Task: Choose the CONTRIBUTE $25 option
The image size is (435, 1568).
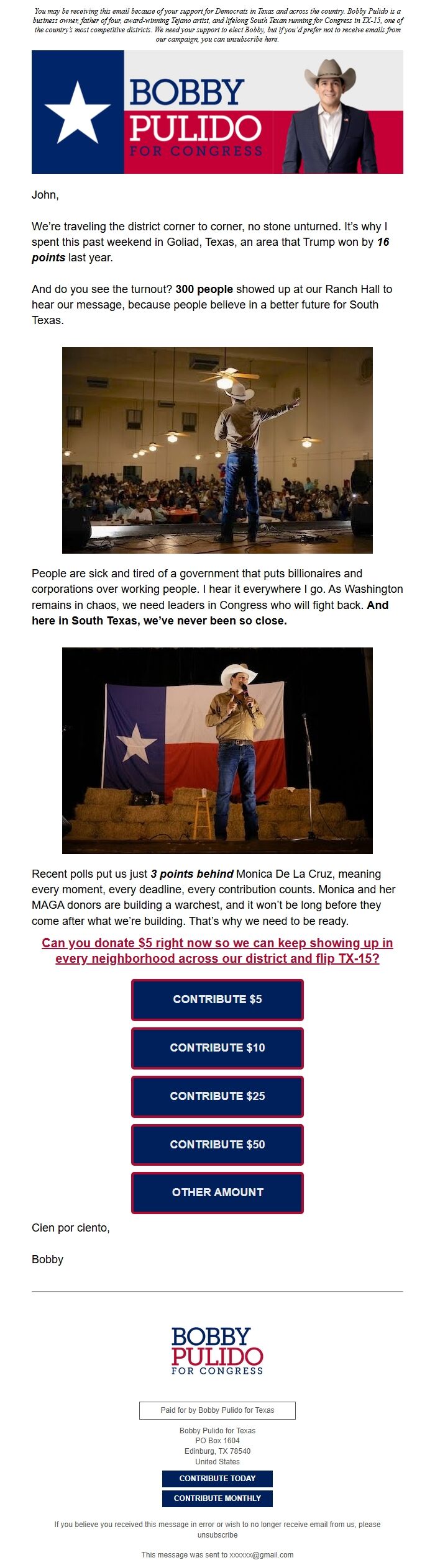Action: click(217, 1096)
